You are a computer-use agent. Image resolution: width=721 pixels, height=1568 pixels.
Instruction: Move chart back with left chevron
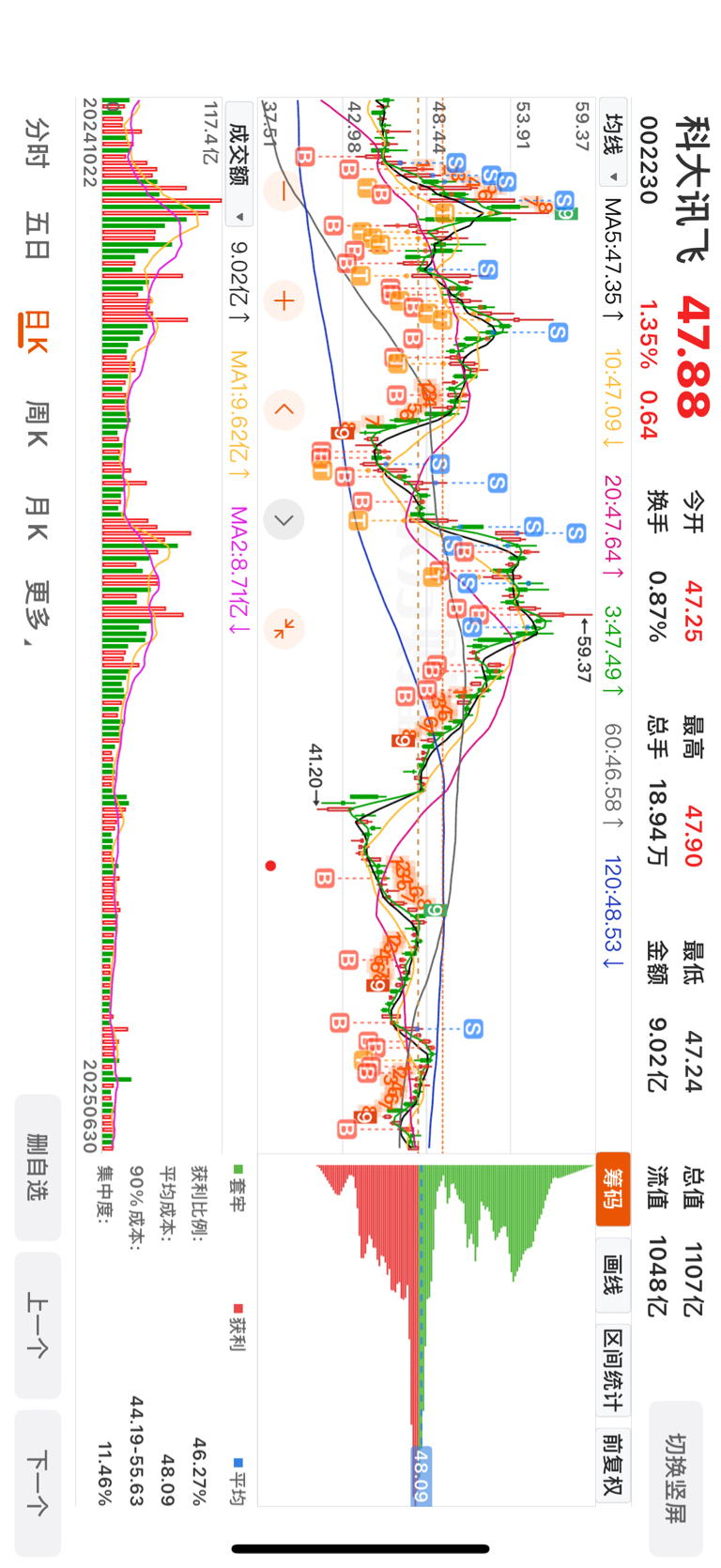coord(284,410)
